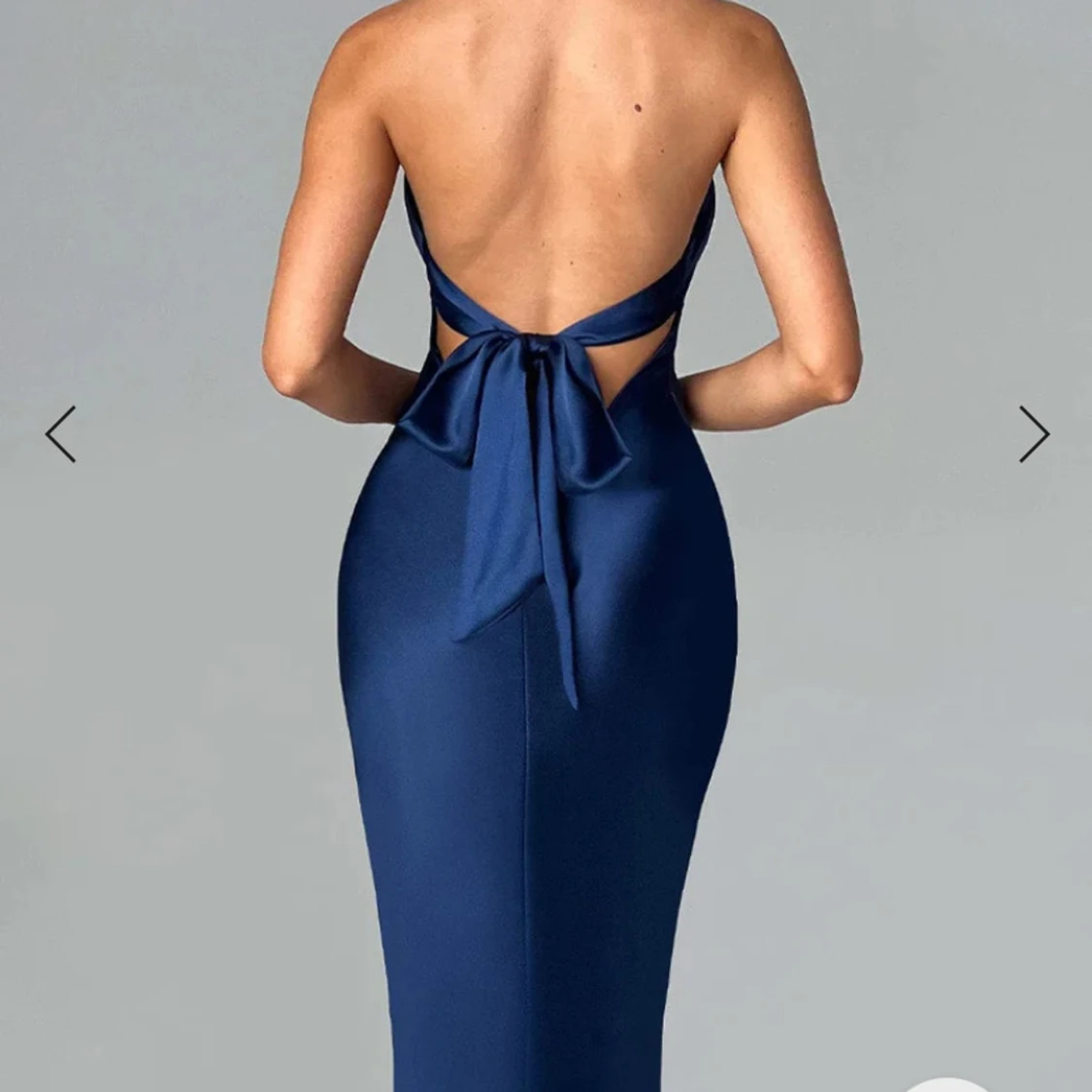
Task: Go to the previous product photo
Action: (x=60, y=434)
